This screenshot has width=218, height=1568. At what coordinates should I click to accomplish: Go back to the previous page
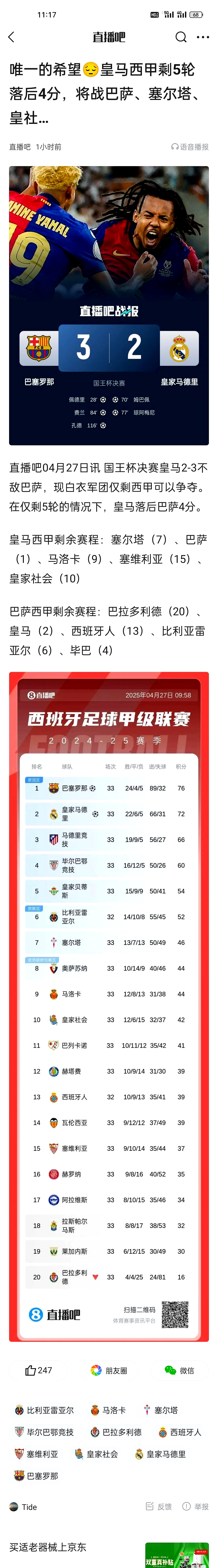(11, 37)
